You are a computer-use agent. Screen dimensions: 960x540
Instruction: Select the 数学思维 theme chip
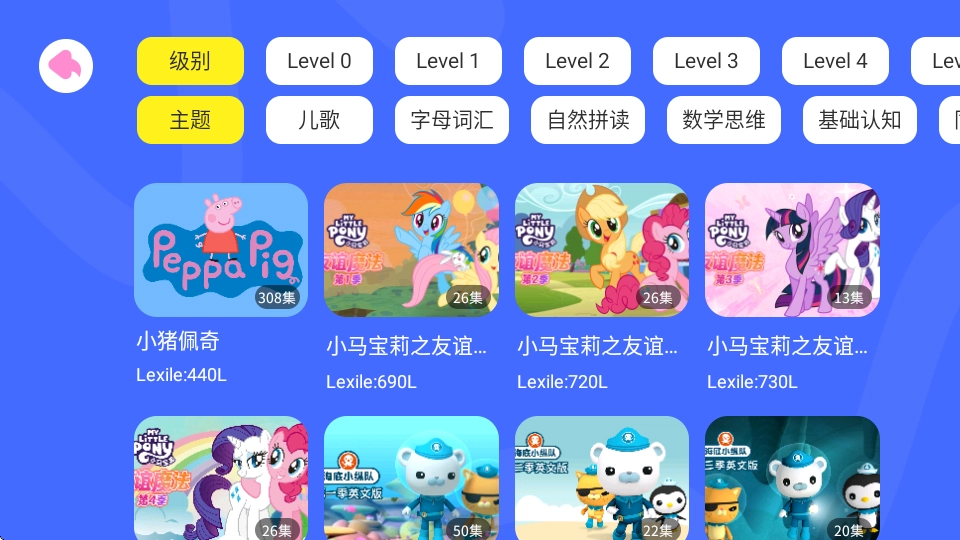pos(724,120)
